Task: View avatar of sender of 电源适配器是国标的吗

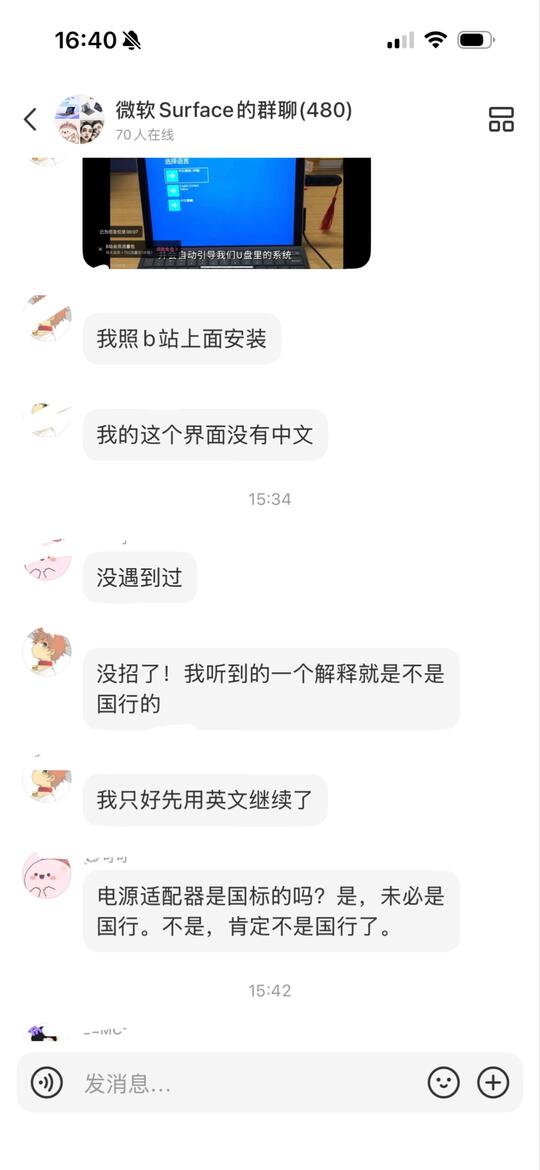Action: pyautogui.click(x=48, y=875)
